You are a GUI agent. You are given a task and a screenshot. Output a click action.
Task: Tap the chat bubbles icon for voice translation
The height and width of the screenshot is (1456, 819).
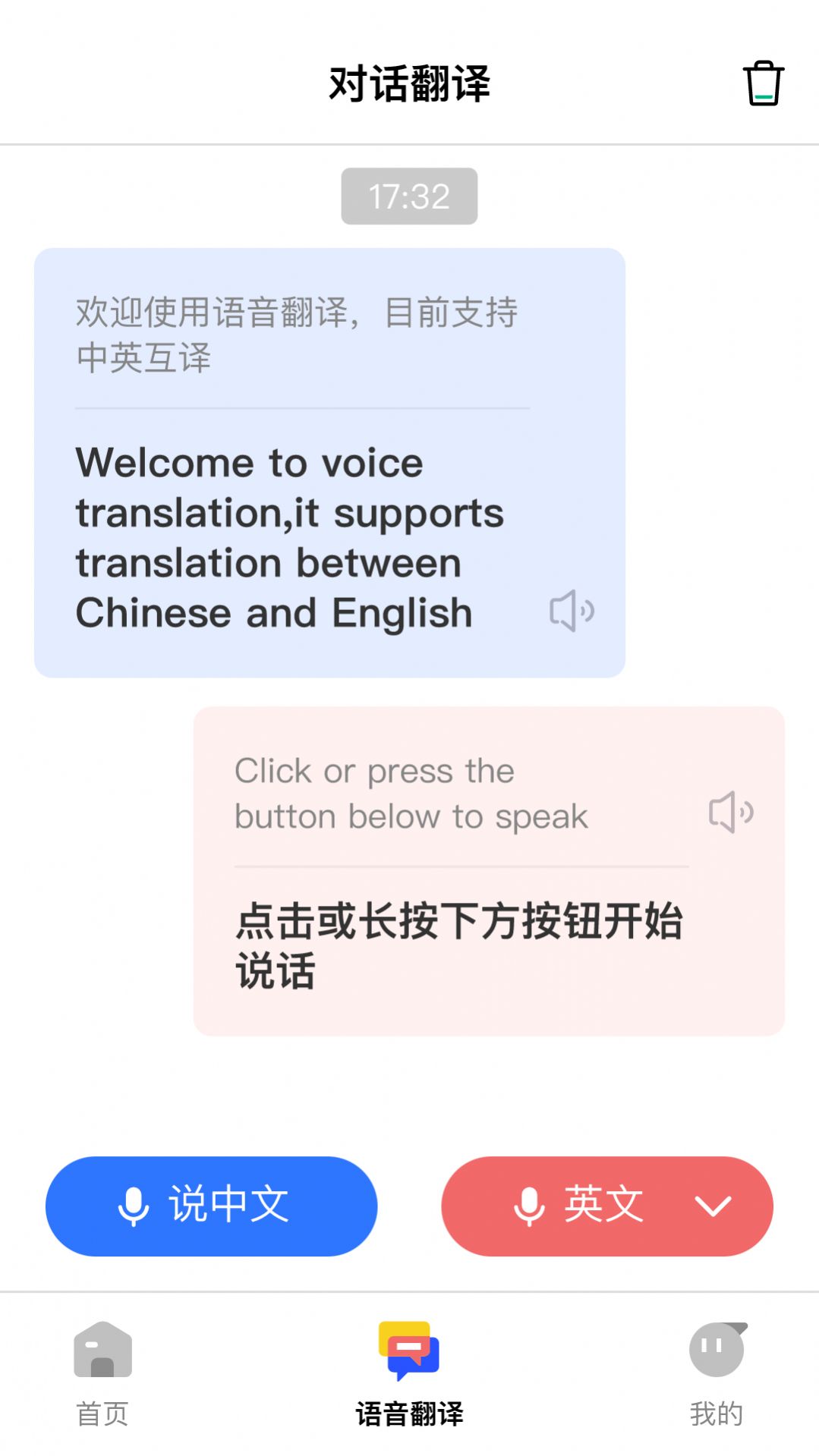click(409, 1351)
